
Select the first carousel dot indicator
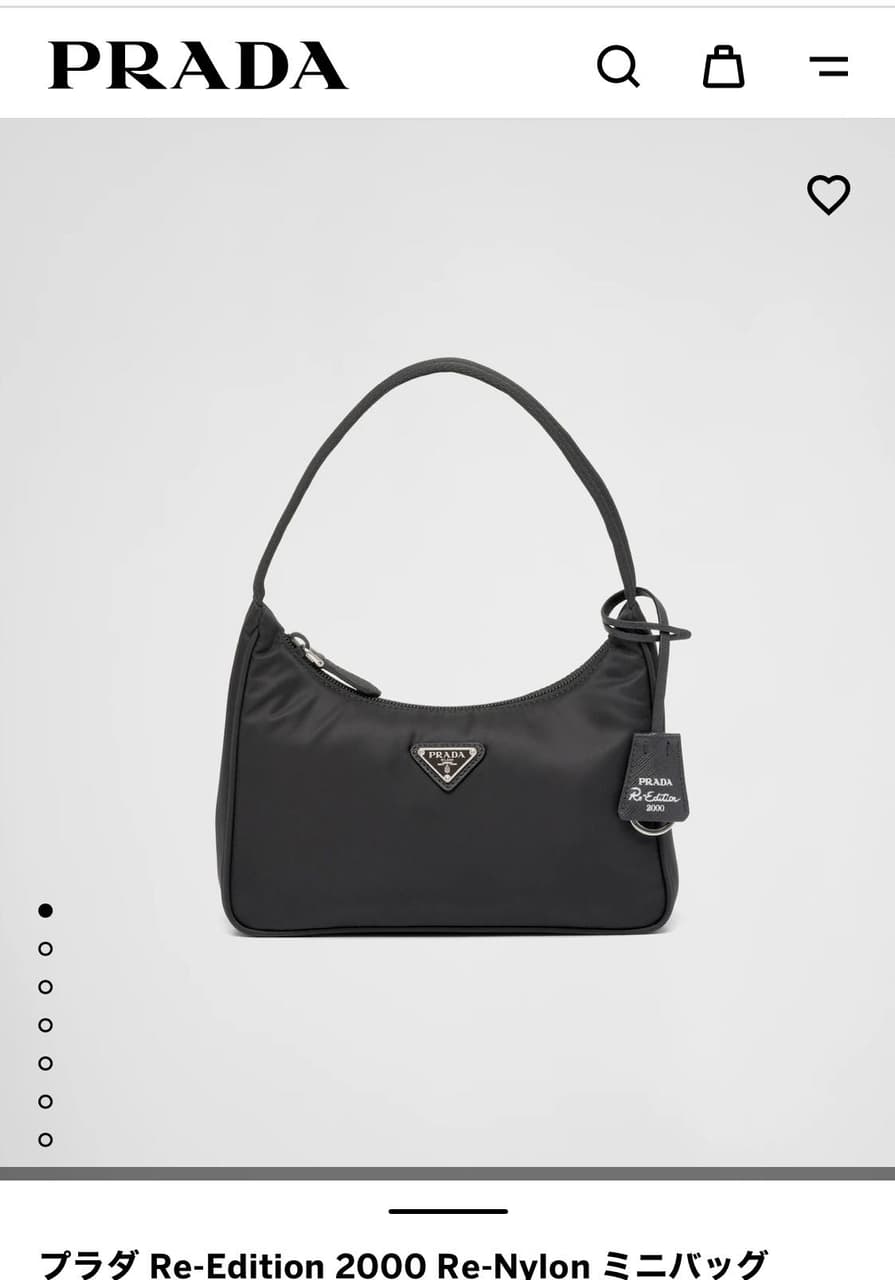(x=44, y=911)
